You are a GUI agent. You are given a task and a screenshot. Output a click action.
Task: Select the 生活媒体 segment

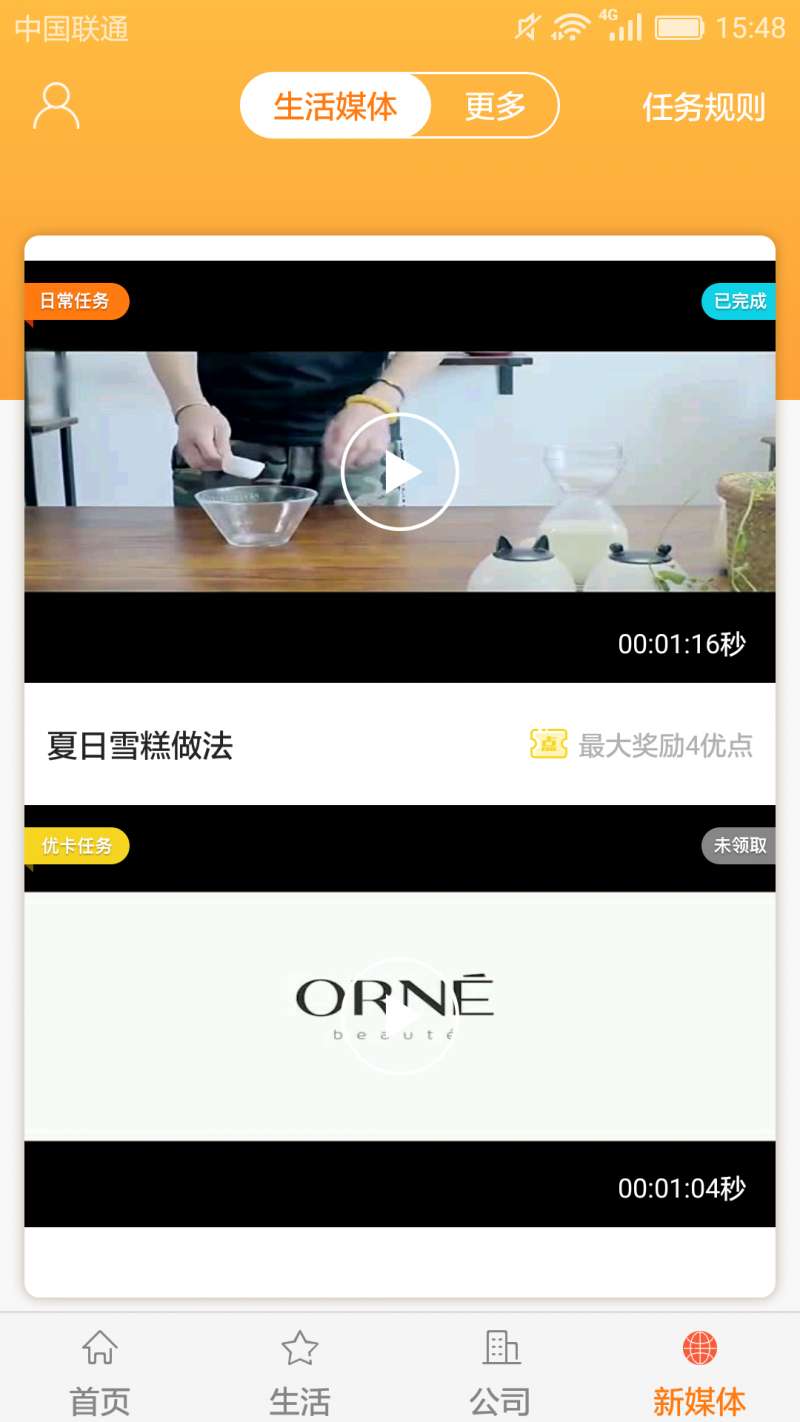click(x=336, y=106)
